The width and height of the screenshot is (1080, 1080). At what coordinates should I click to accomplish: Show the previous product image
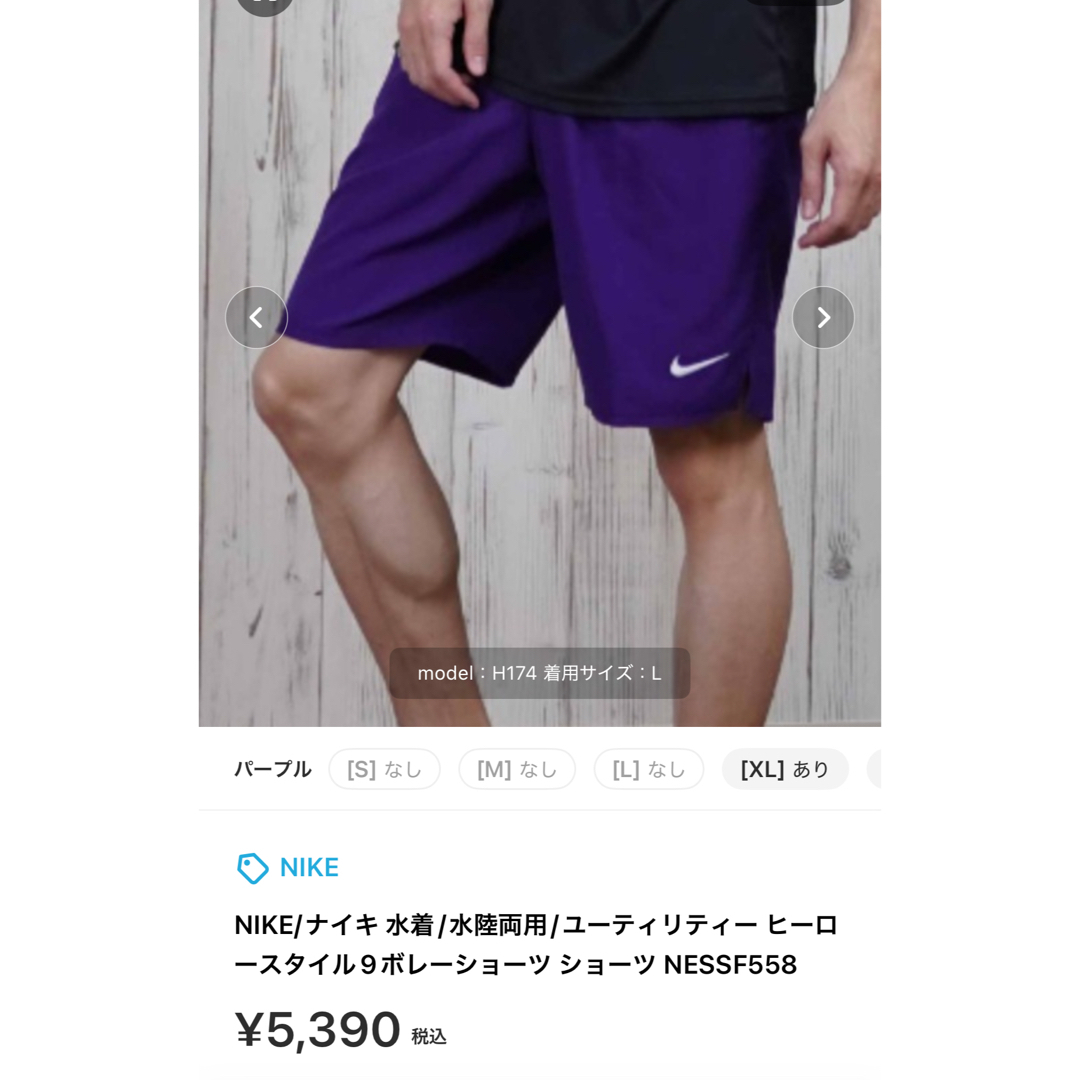[x=256, y=318]
